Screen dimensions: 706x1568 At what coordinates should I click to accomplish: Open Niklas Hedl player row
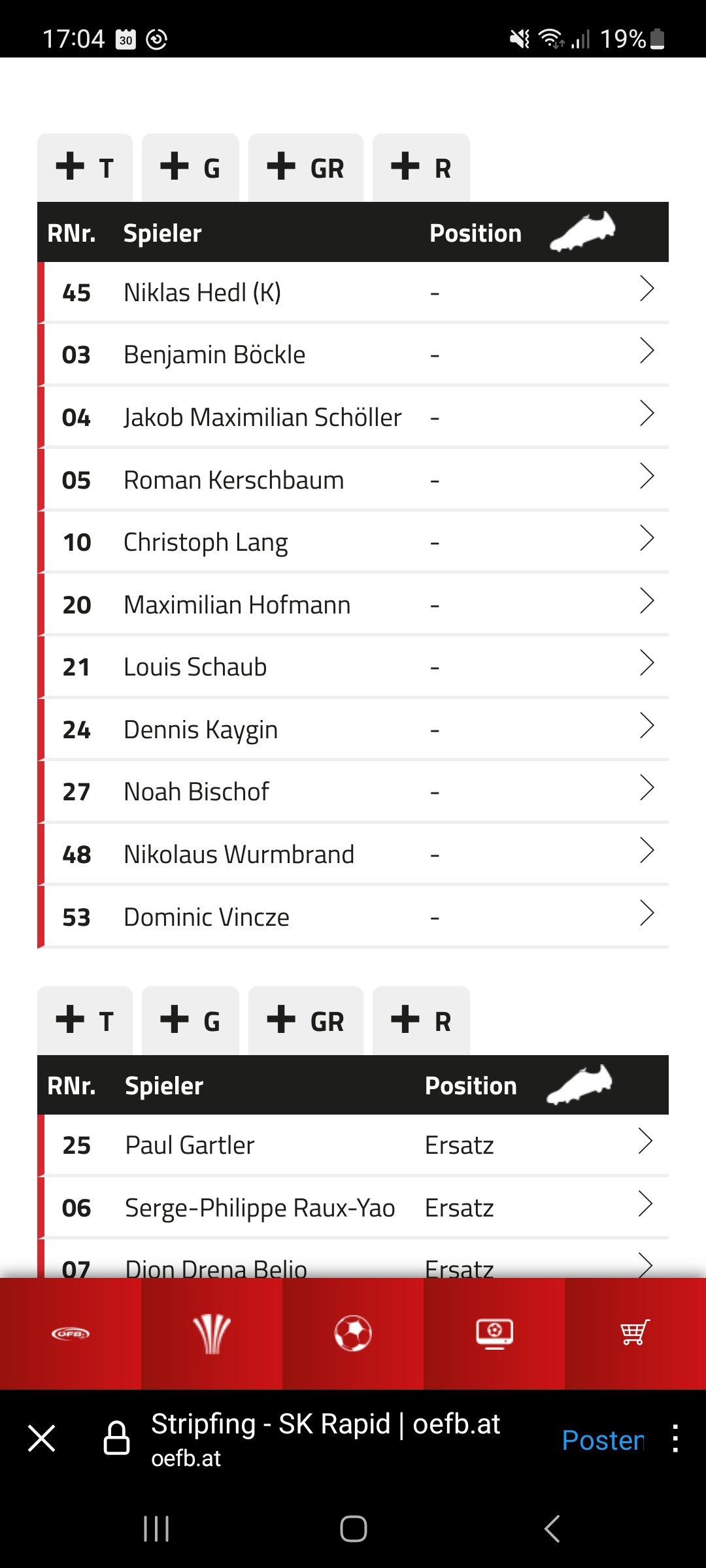(x=353, y=292)
